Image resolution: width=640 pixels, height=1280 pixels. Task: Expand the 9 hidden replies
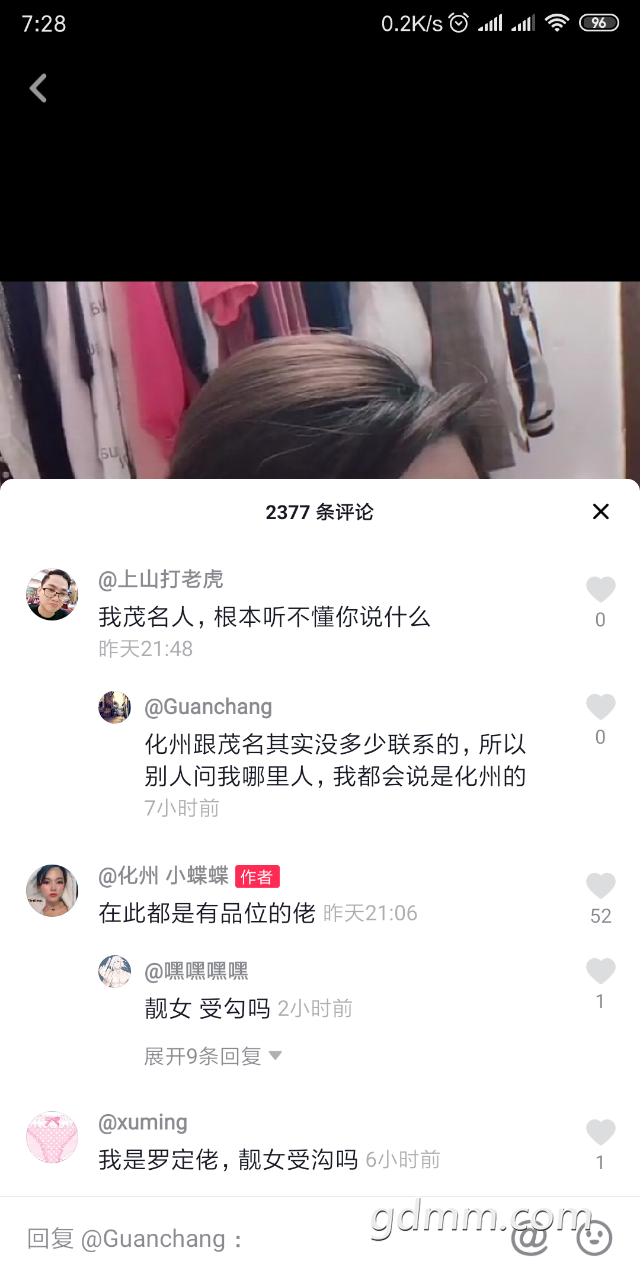213,1056
